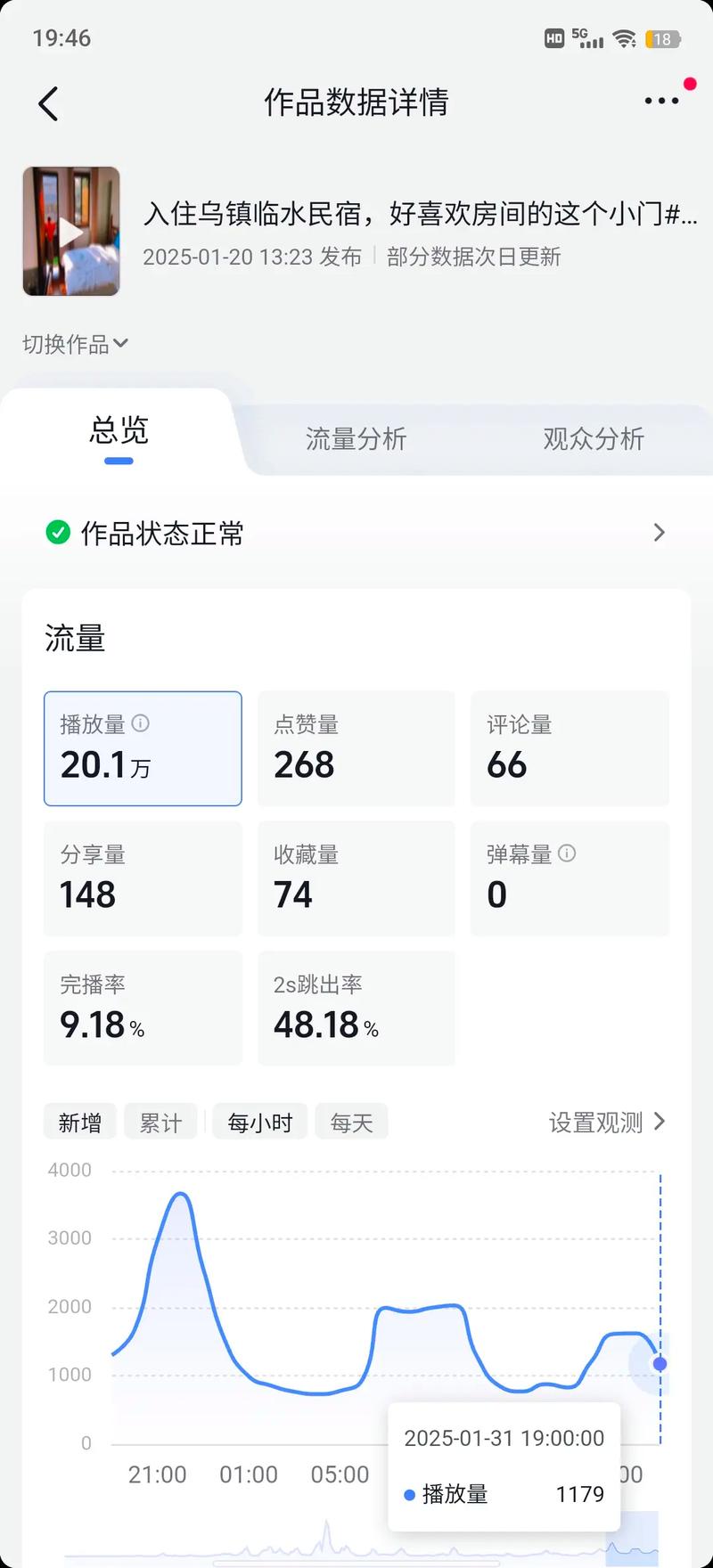Tap the green check icon beside 作品状态正常

pos(57,533)
